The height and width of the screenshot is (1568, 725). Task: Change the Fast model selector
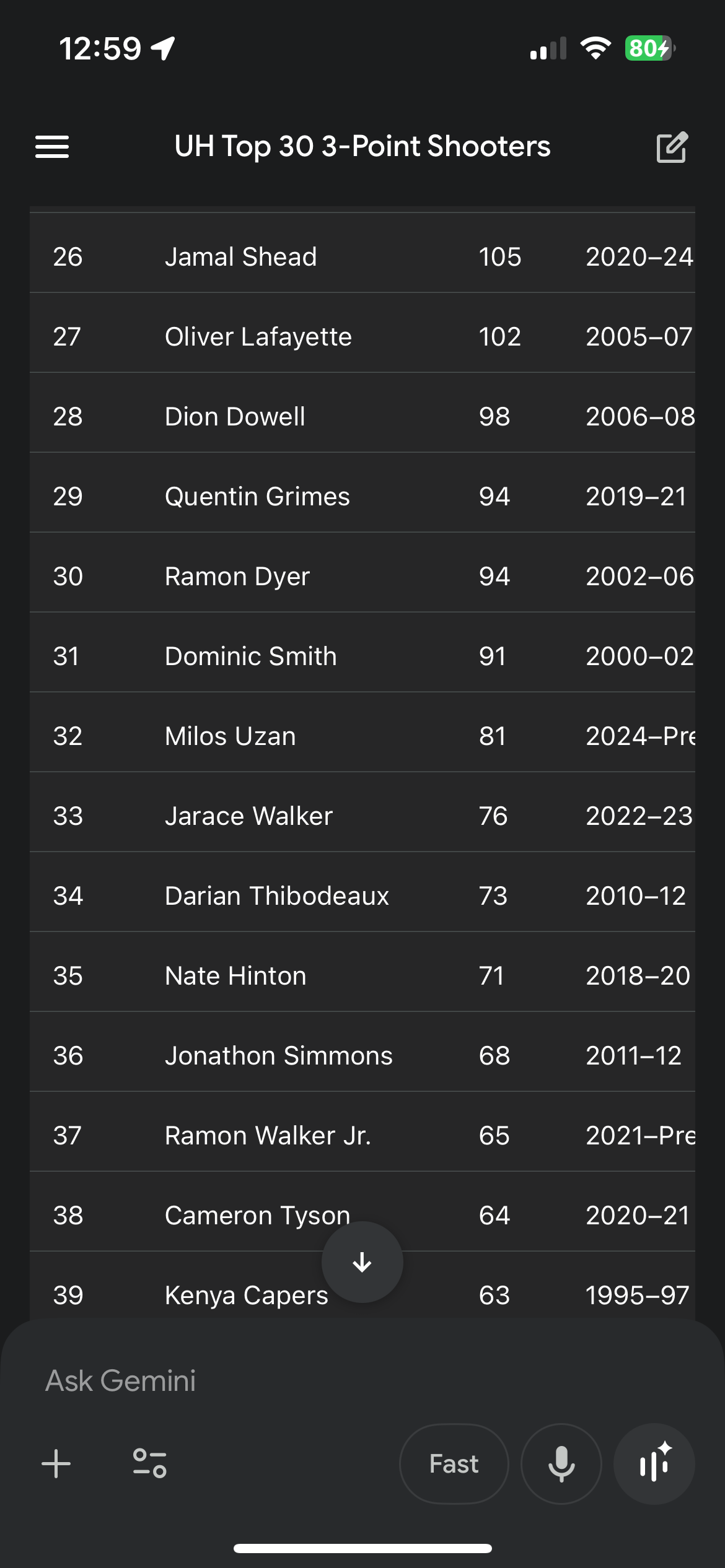click(454, 1464)
